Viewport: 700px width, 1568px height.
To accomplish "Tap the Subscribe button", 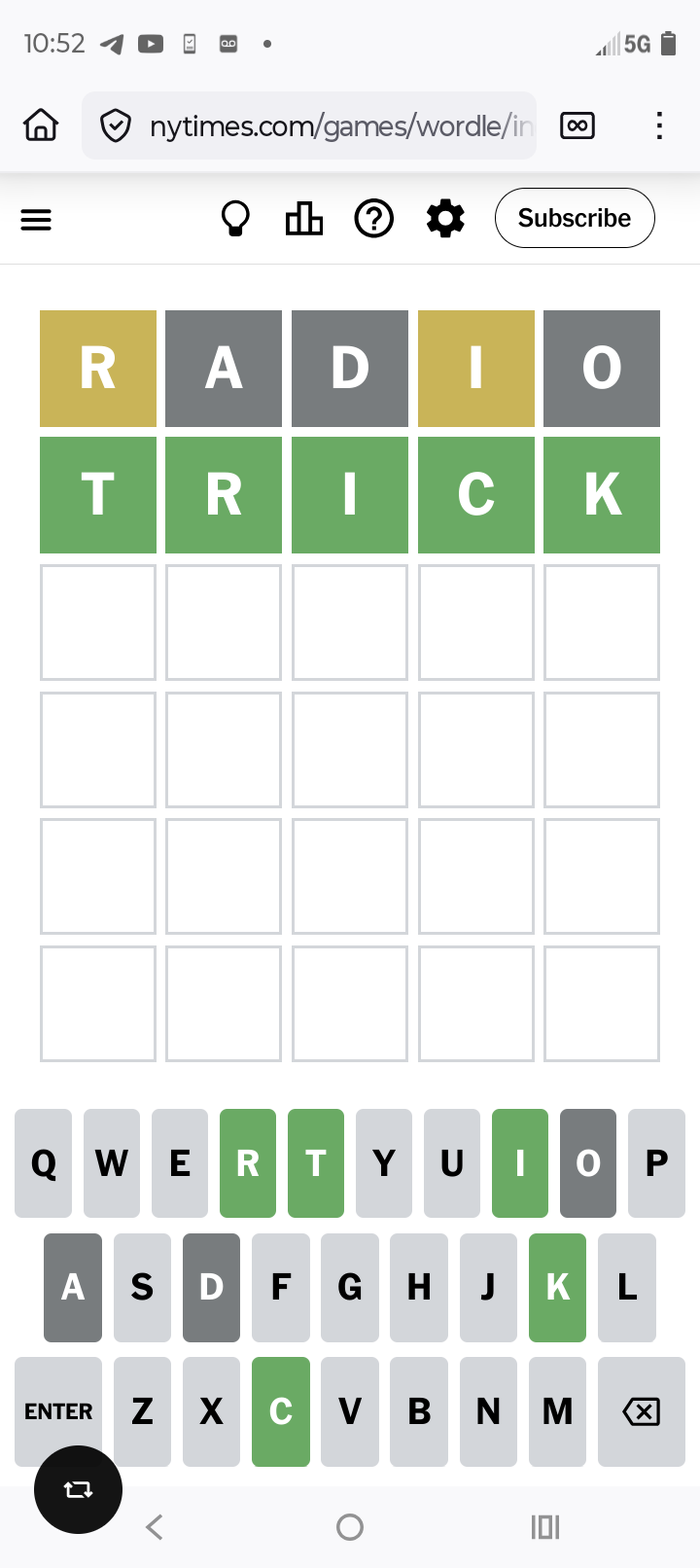I will pos(574,218).
